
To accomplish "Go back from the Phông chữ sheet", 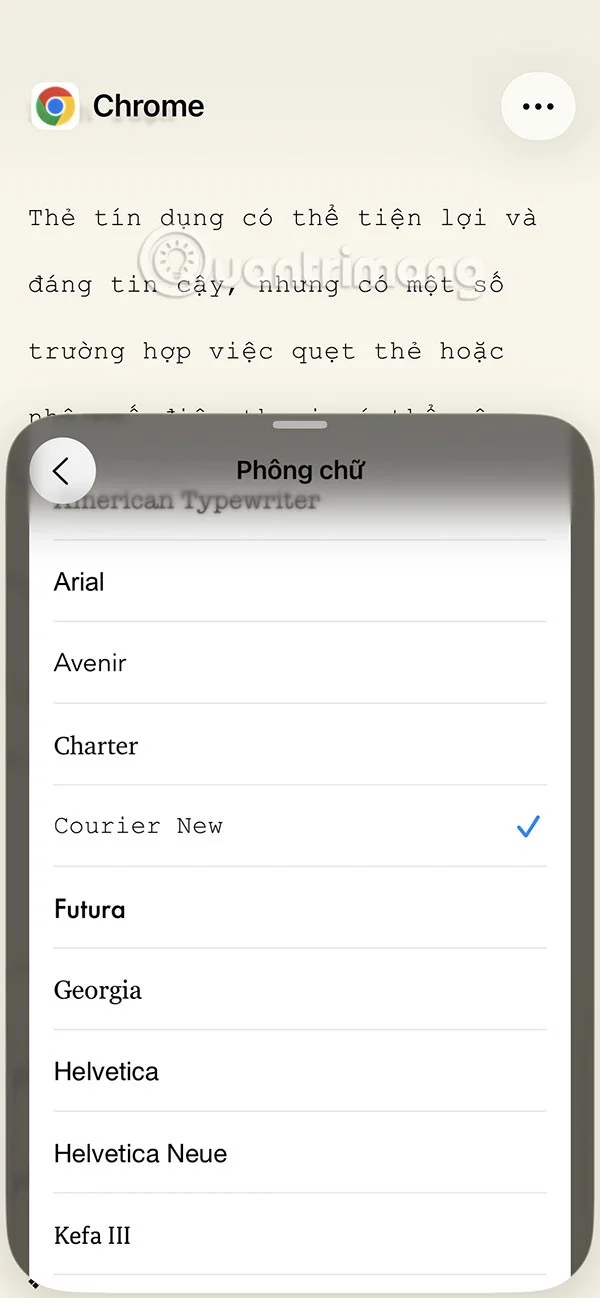I will [x=62, y=471].
